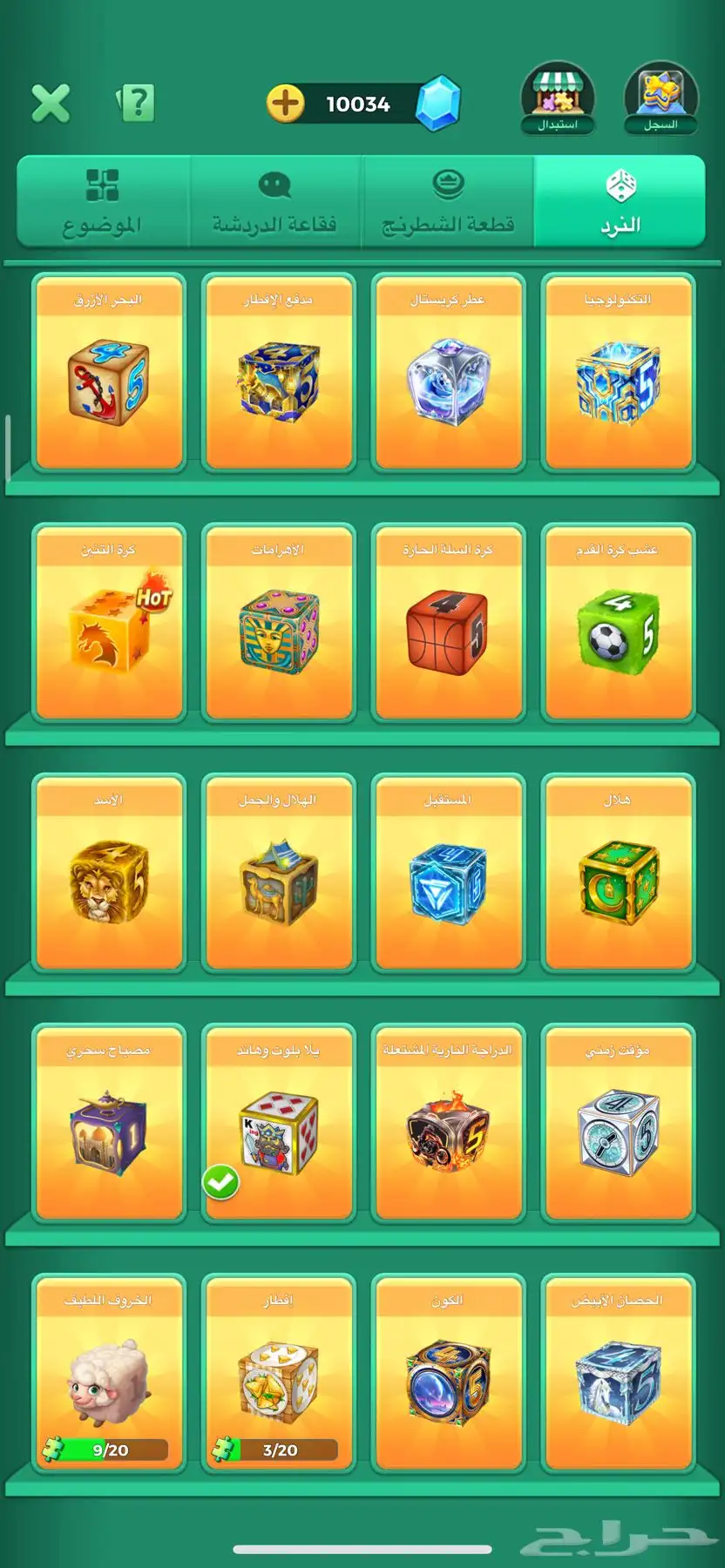Choose the البحر الأزرق dice
This screenshot has width=725, height=1568.
tap(109, 373)
